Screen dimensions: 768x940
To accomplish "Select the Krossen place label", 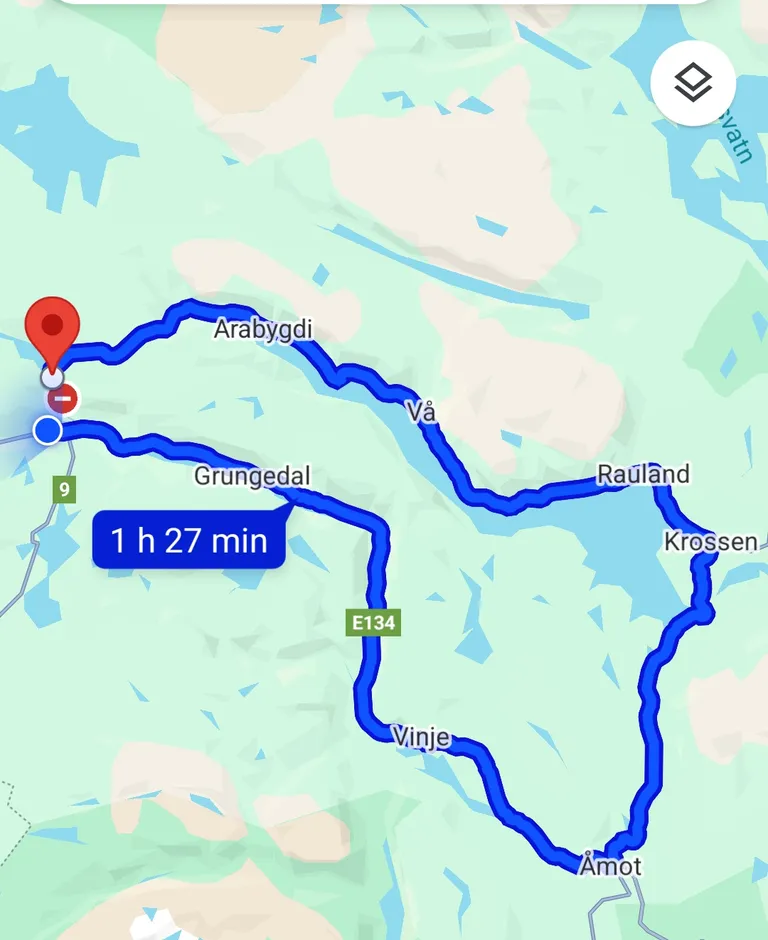I will 711,541.
